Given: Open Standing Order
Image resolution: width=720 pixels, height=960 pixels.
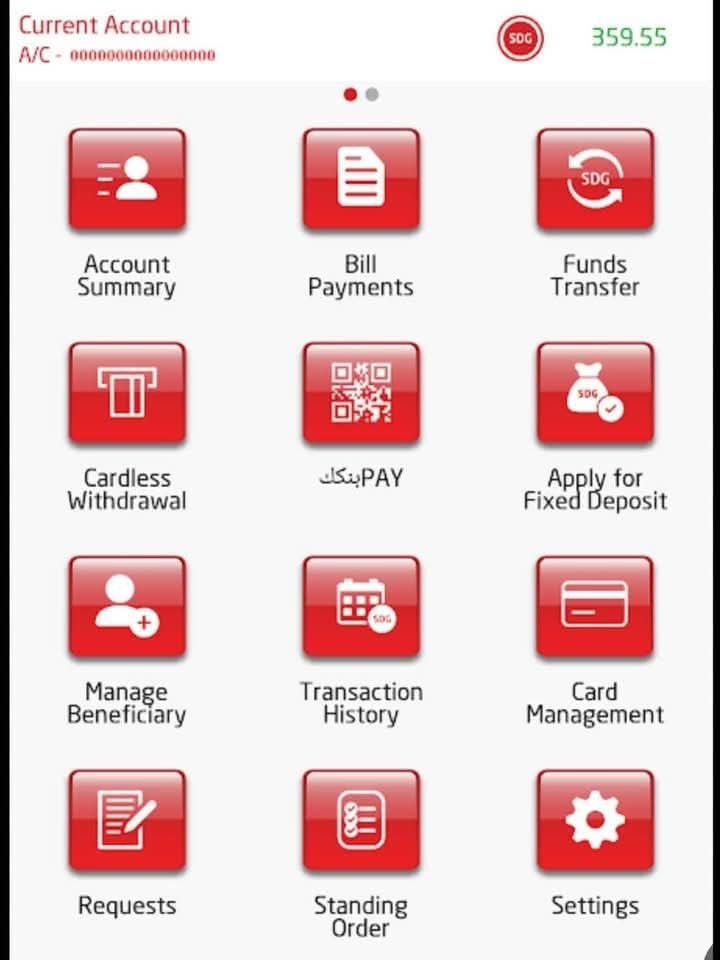Looking at the screenshot, I should pos(361,820).
